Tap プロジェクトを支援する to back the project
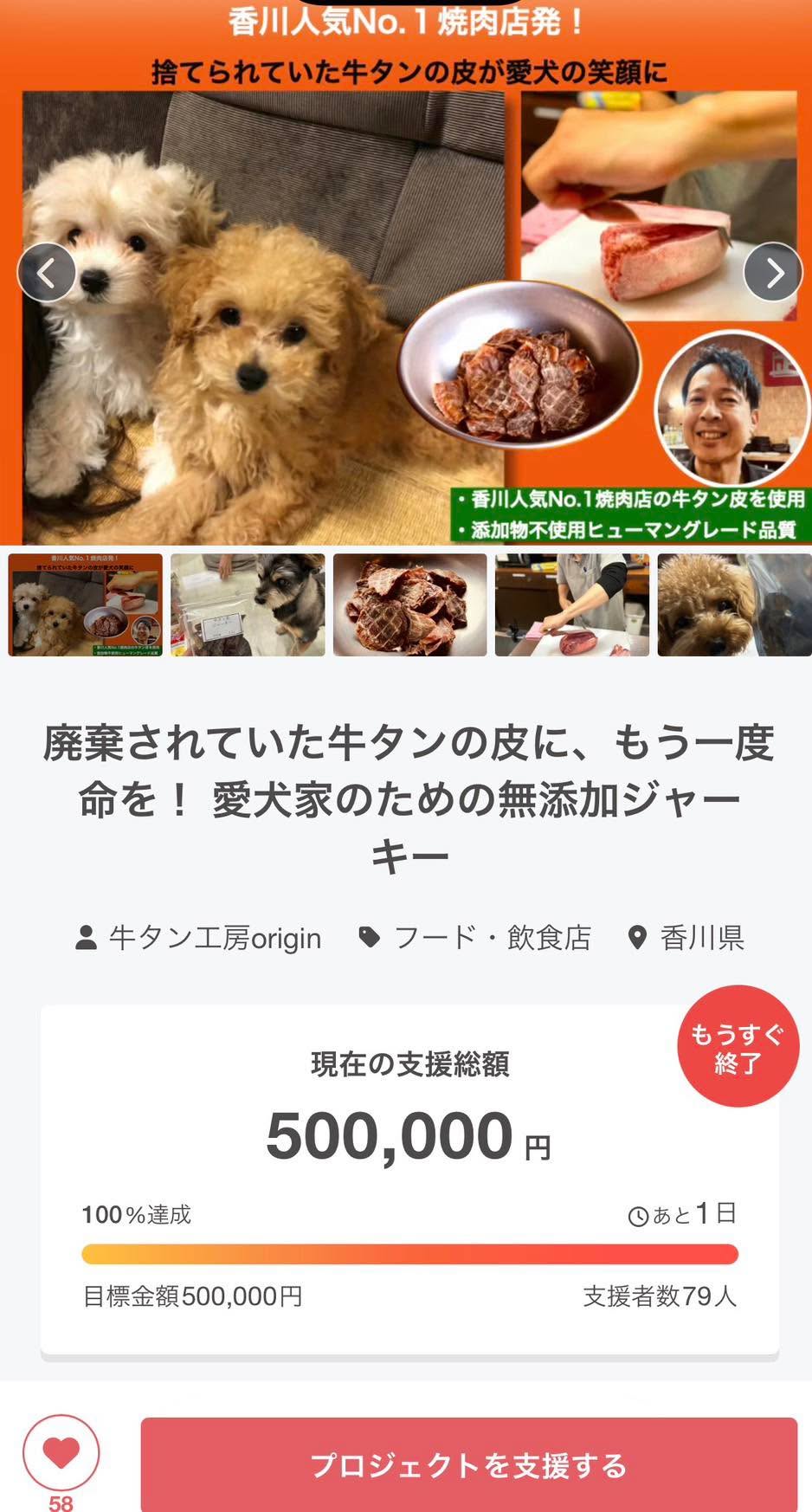 (468, 1465)
